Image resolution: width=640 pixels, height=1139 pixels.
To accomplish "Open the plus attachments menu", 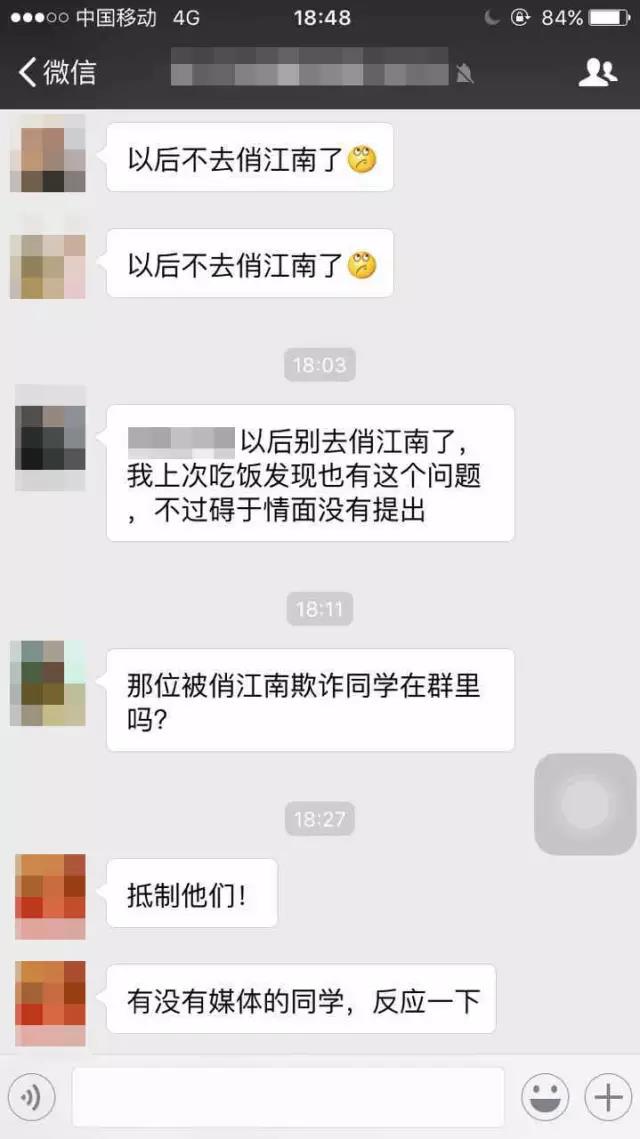I will 608,1097.
